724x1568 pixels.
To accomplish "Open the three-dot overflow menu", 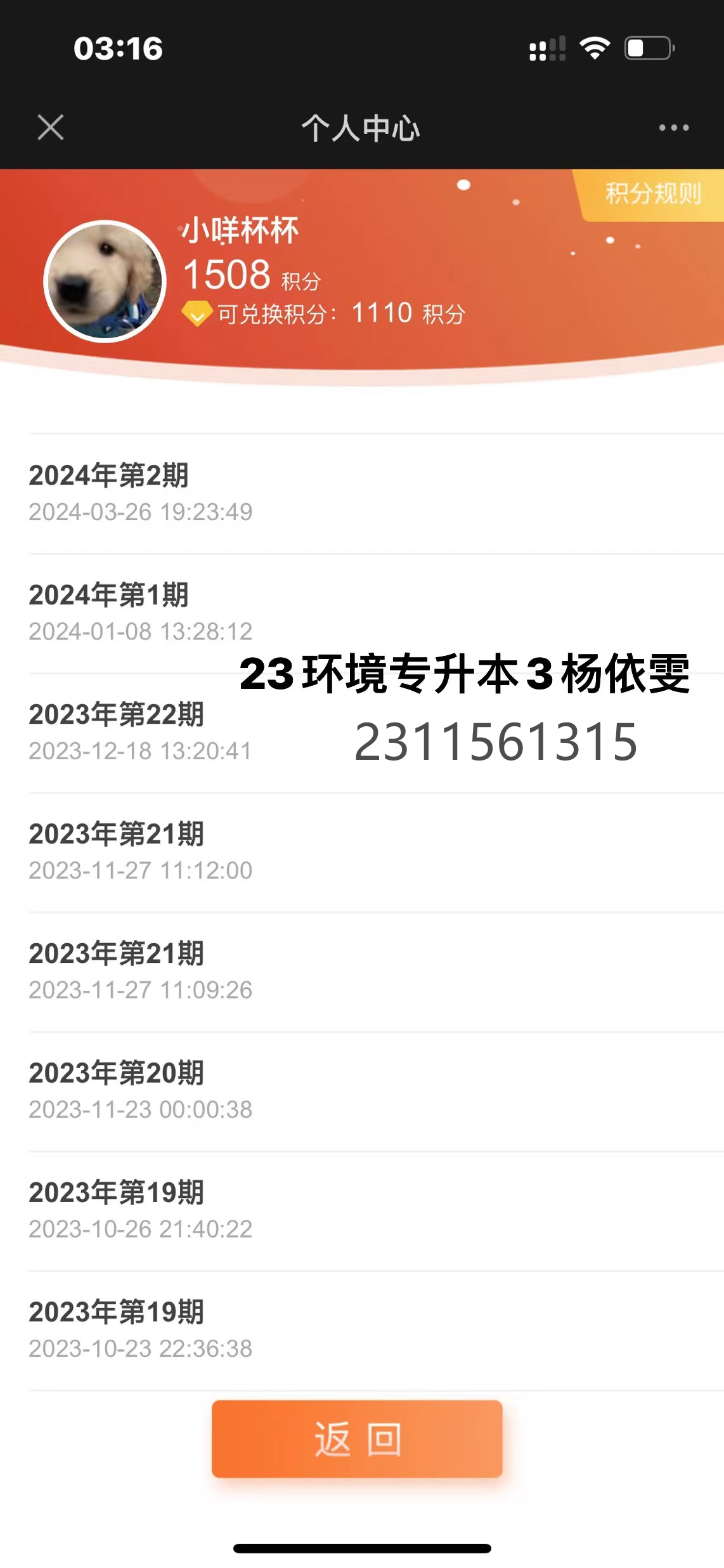I will (673, 127).
